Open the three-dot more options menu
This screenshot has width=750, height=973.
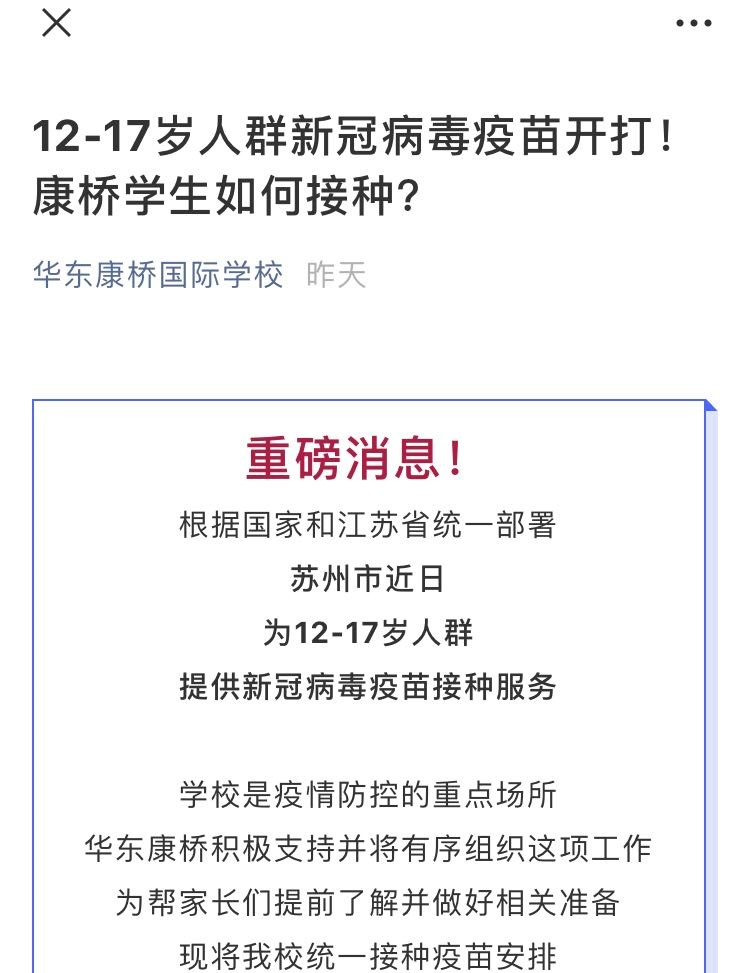(693, 24)
